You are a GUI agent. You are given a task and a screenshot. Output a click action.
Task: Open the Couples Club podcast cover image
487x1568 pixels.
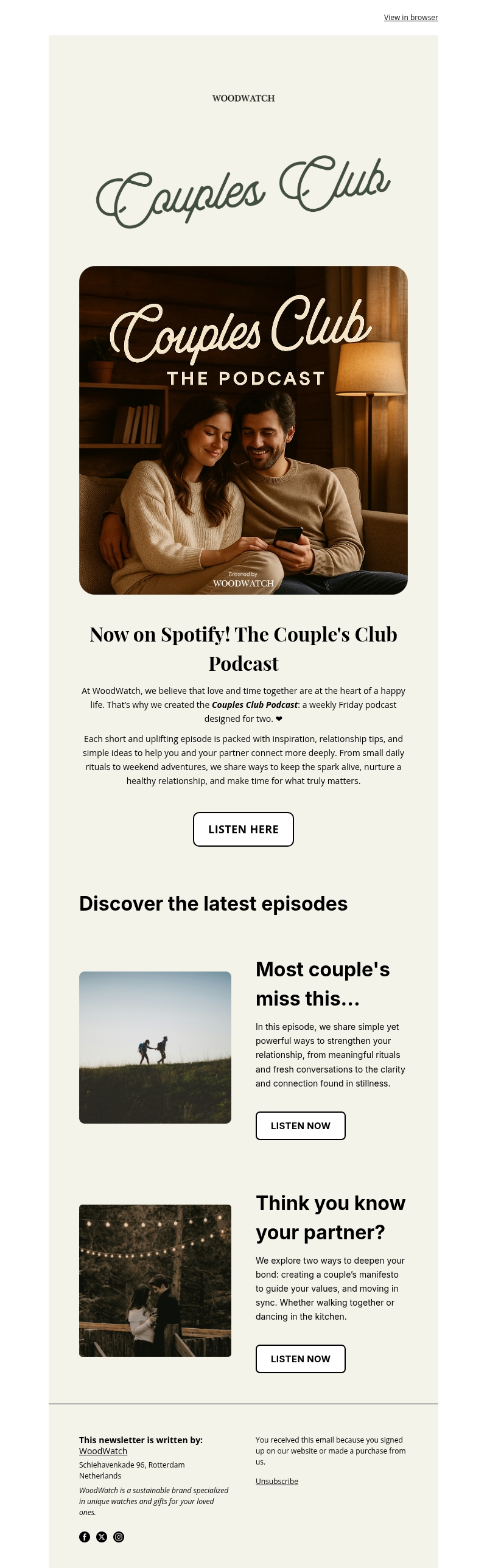point(243,430)
